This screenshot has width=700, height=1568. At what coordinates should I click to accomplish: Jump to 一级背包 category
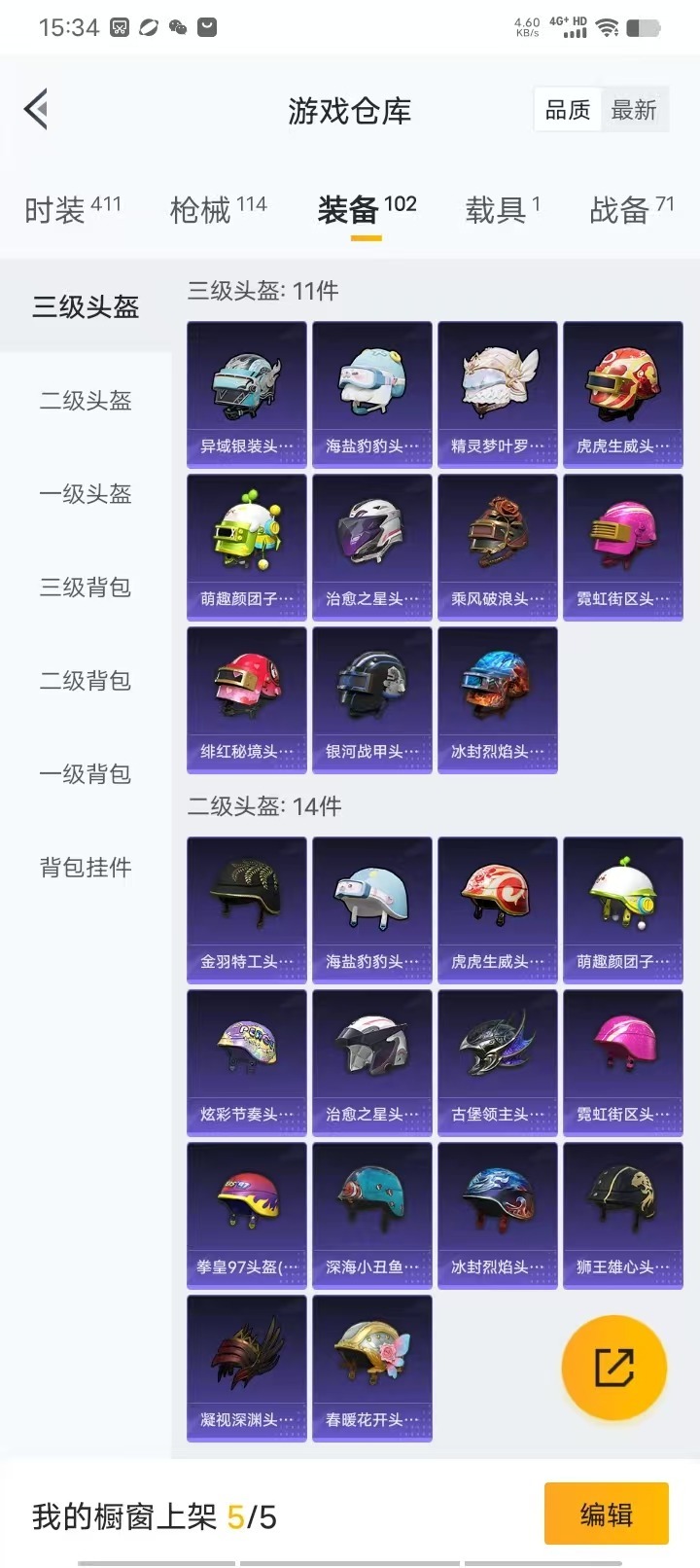coord(86,774)
